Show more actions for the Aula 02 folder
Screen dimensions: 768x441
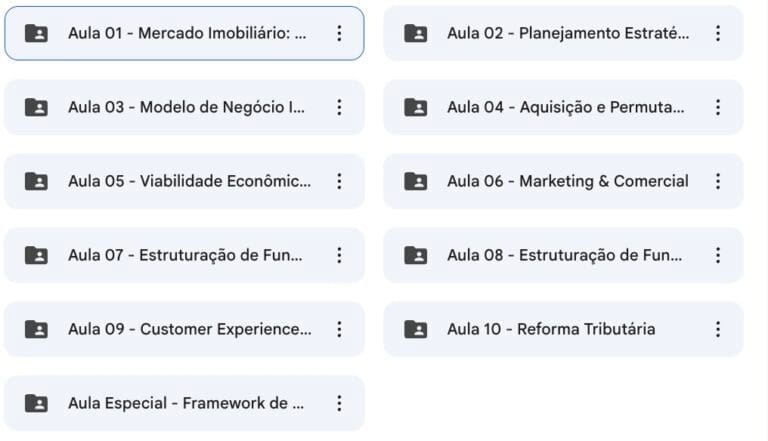(x=718, y=33)
